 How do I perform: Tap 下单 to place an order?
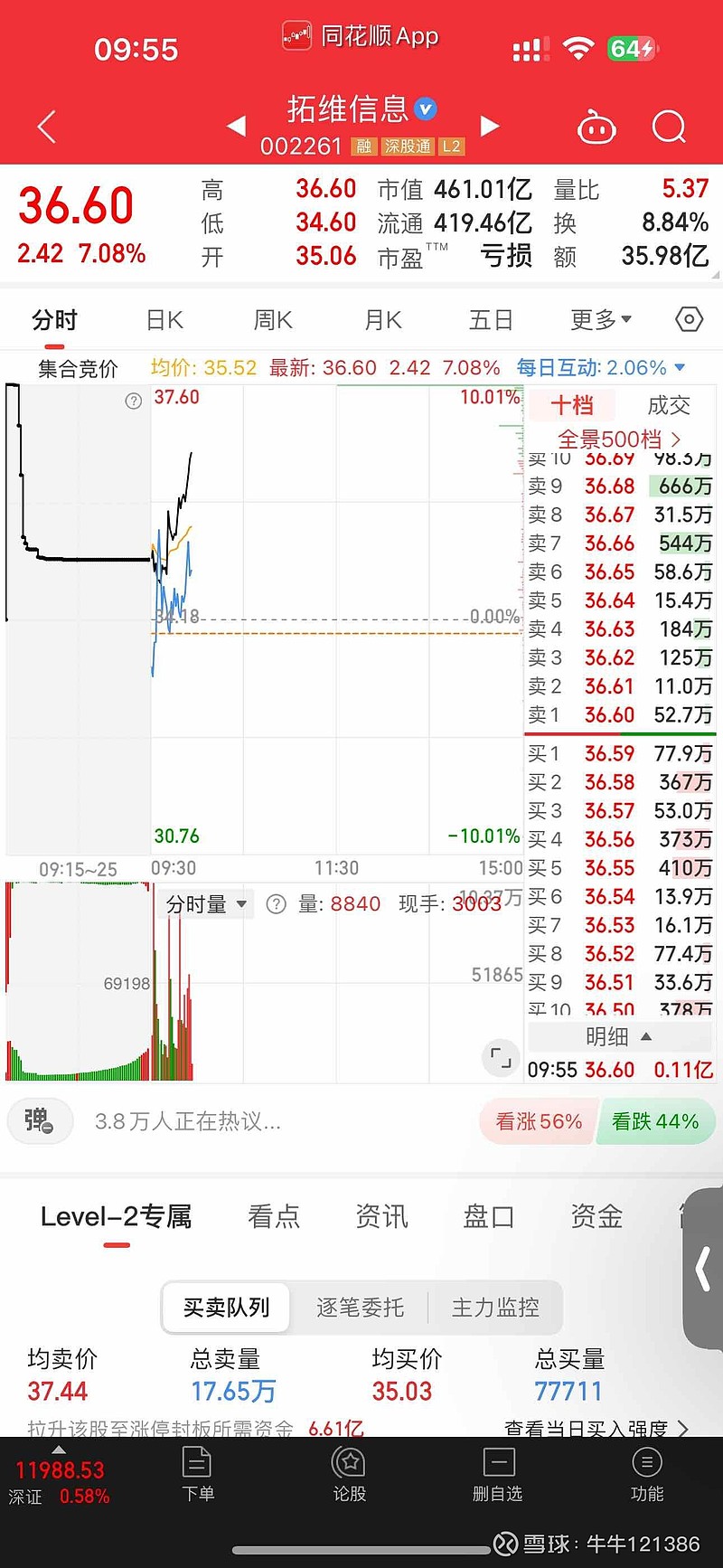coord(197,1474)
